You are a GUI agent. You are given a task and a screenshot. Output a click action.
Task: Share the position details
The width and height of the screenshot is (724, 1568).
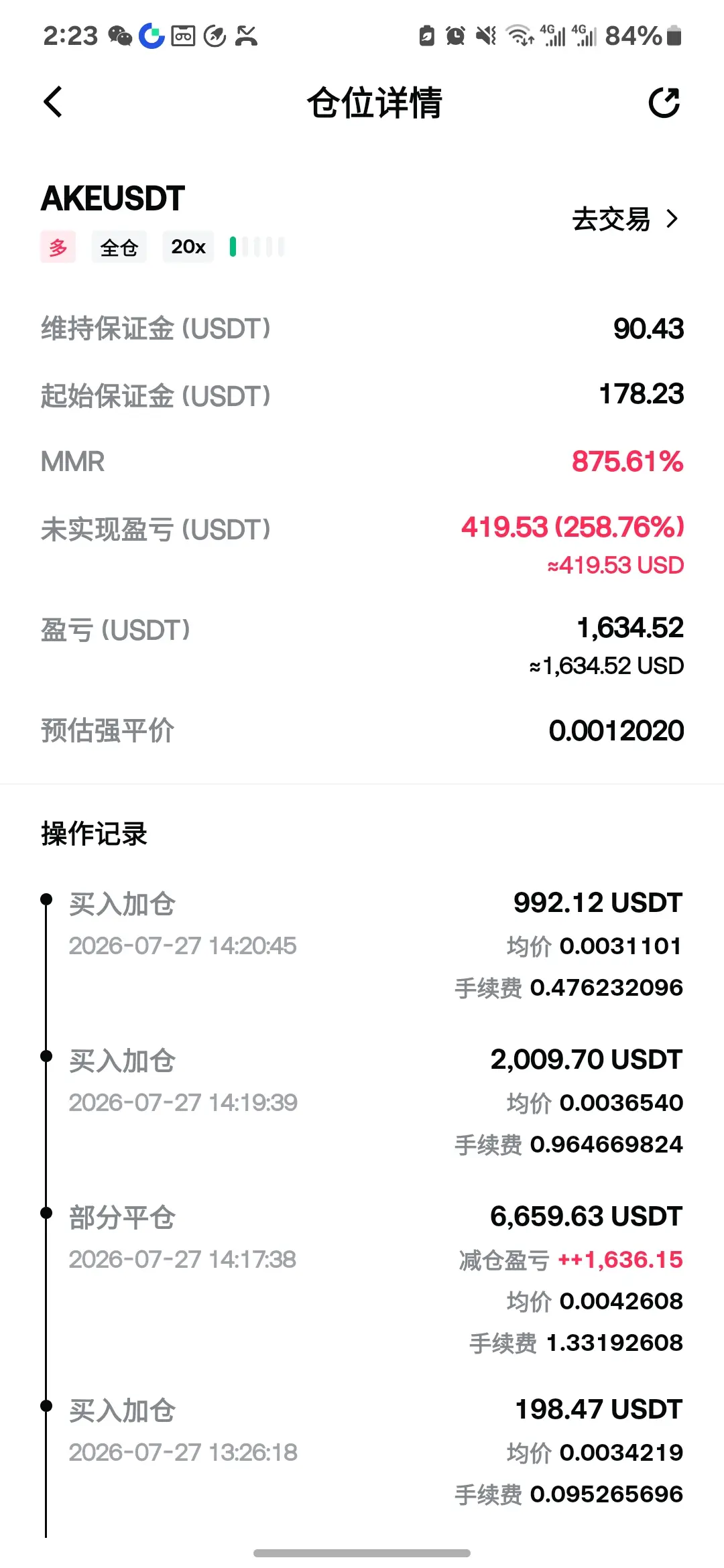click(x=664, y=103)
